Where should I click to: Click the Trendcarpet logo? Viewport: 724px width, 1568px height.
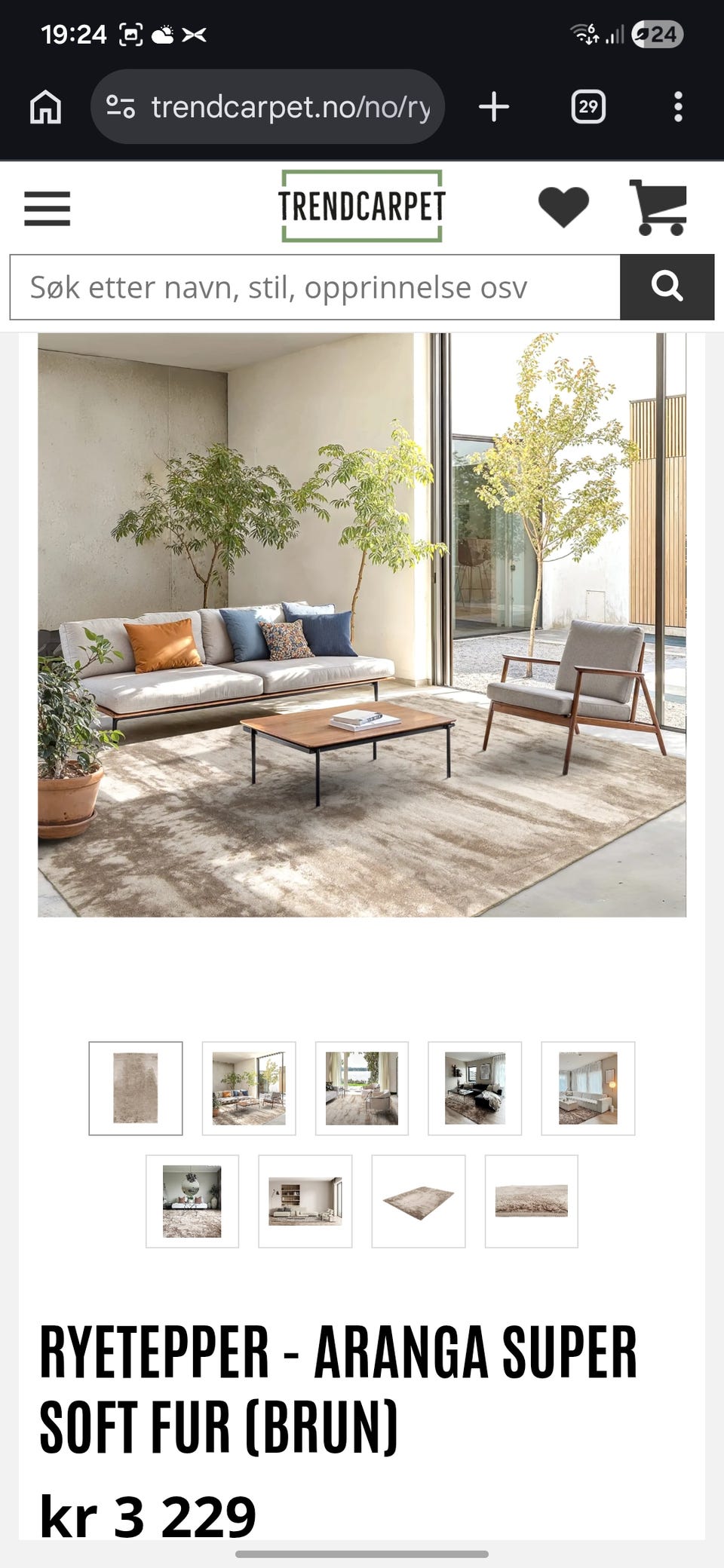[360, 204]
